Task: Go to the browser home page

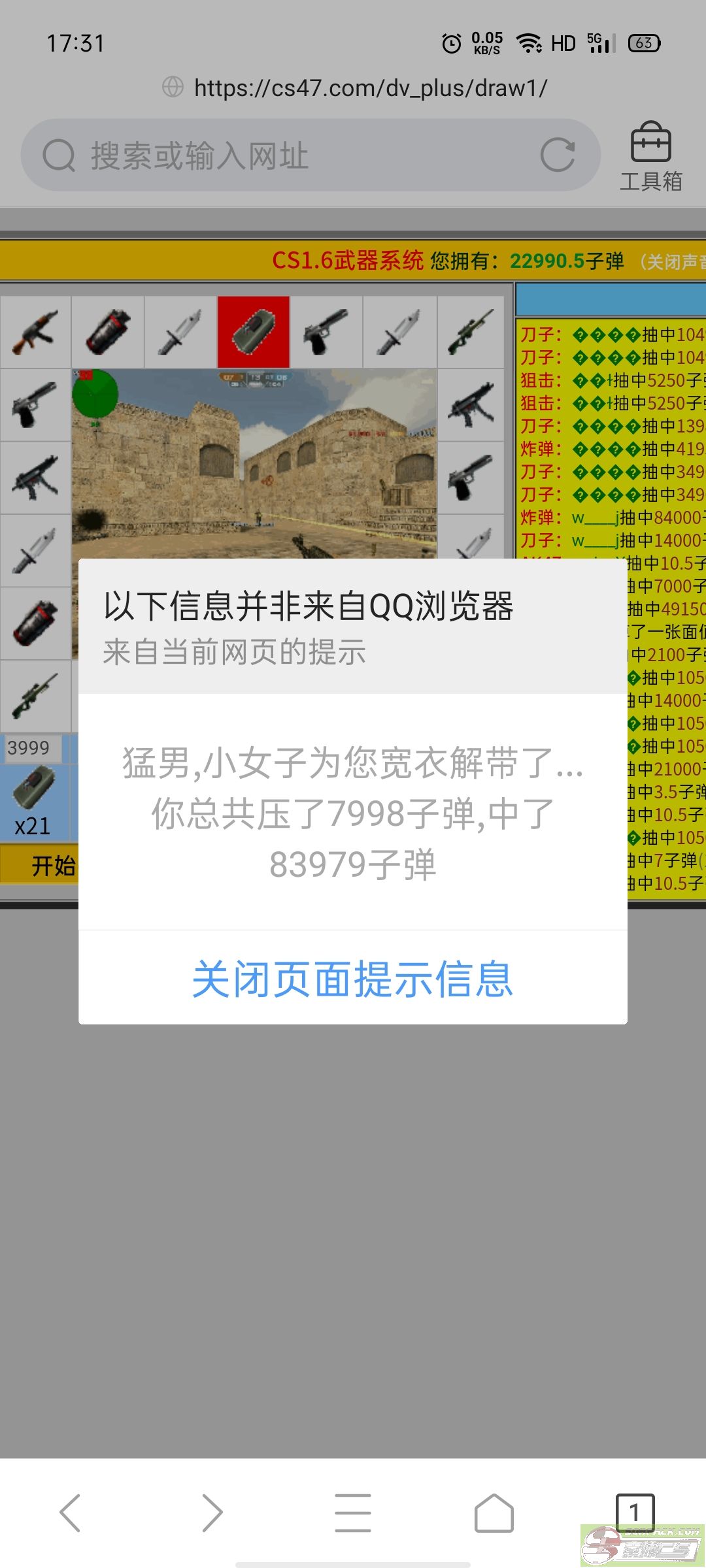Action: 494,1512
